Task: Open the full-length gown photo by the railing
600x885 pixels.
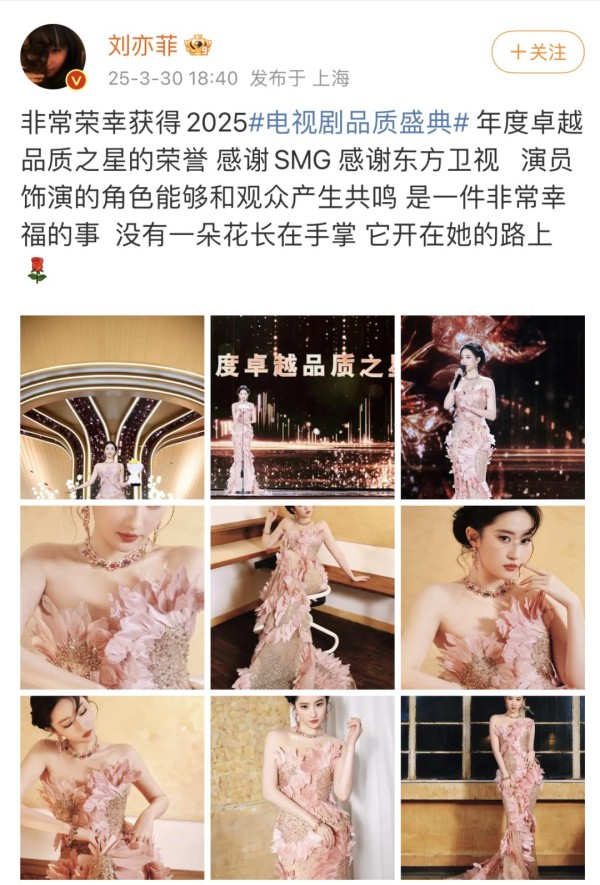Action: [492, 786]
